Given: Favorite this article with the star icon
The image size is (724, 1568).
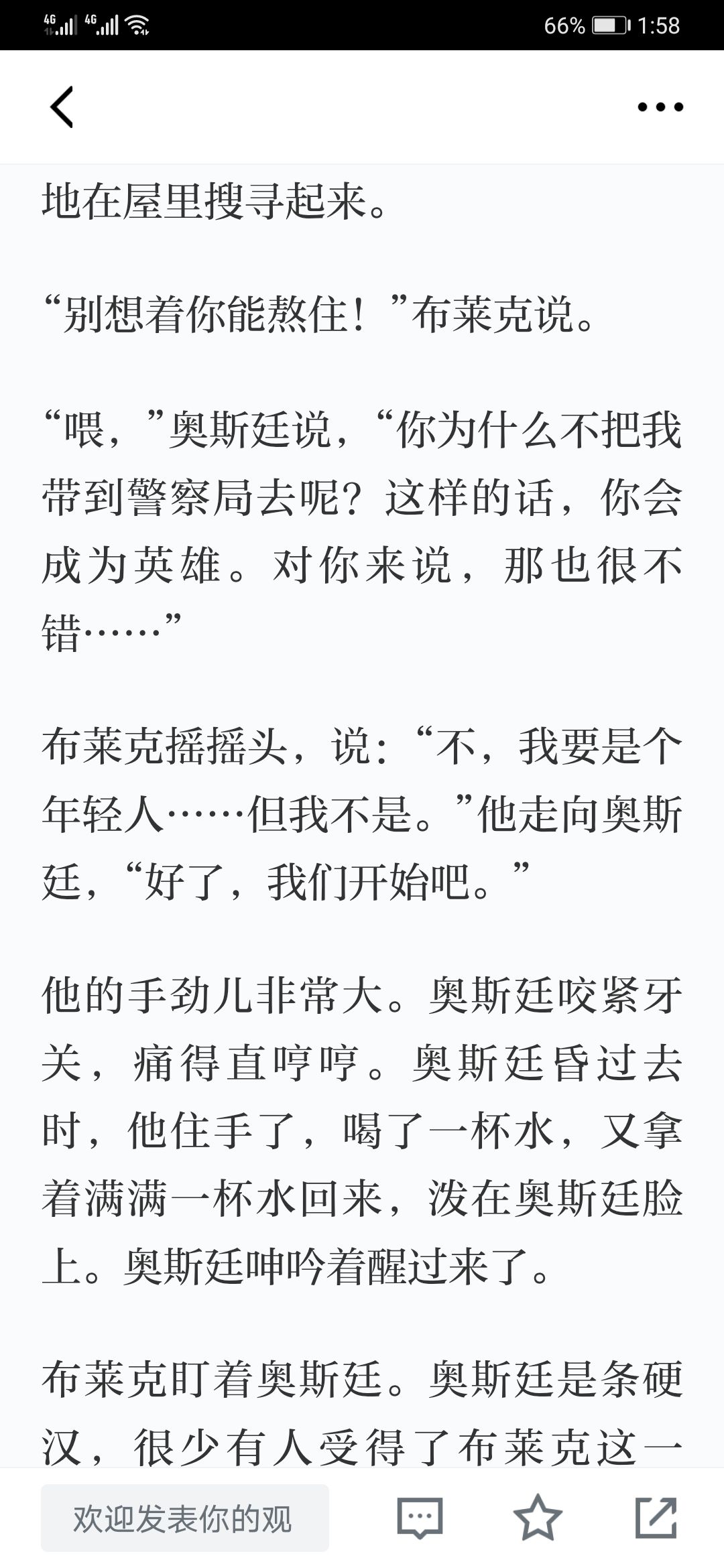Looking at the screenshot, I should coord(538,1518).
